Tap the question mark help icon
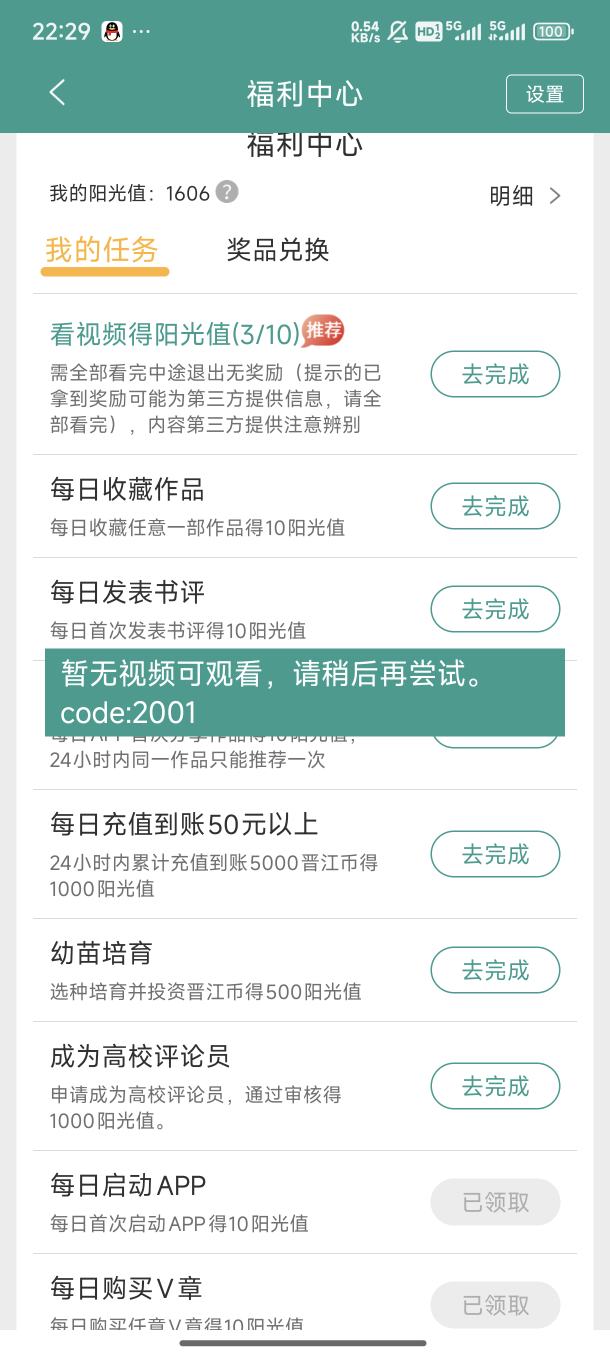610x1356 pixels. coord(228,192)
